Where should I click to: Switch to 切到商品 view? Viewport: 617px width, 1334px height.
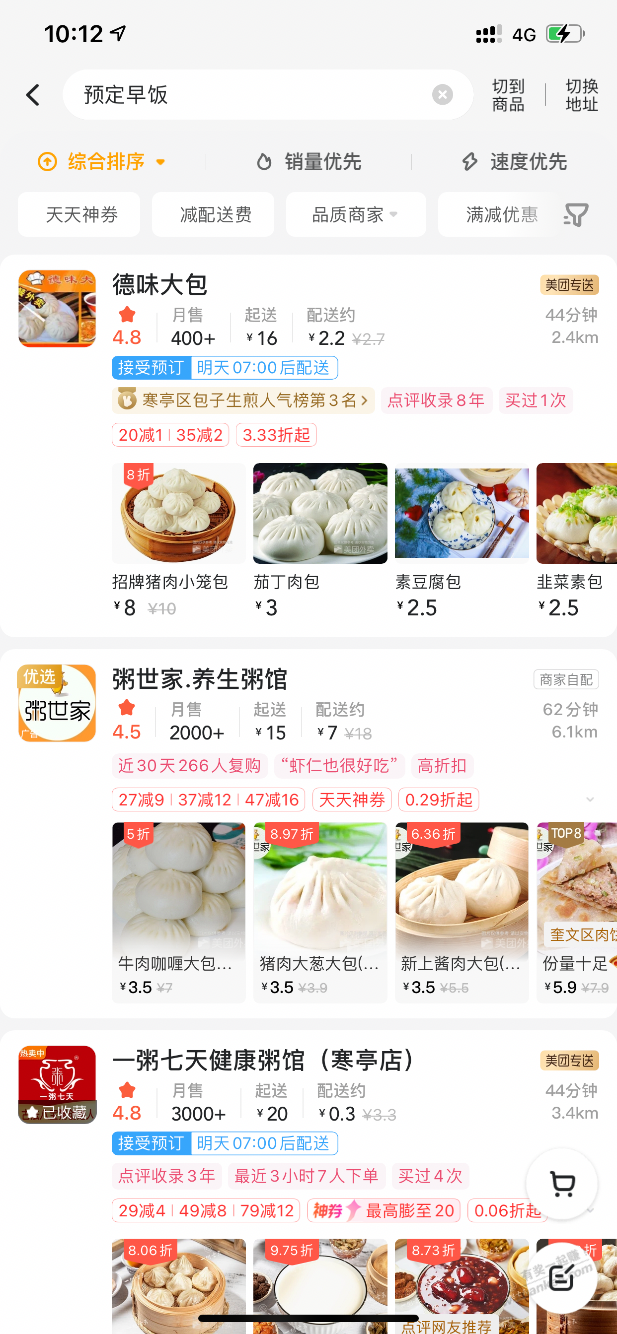point(508,95)
